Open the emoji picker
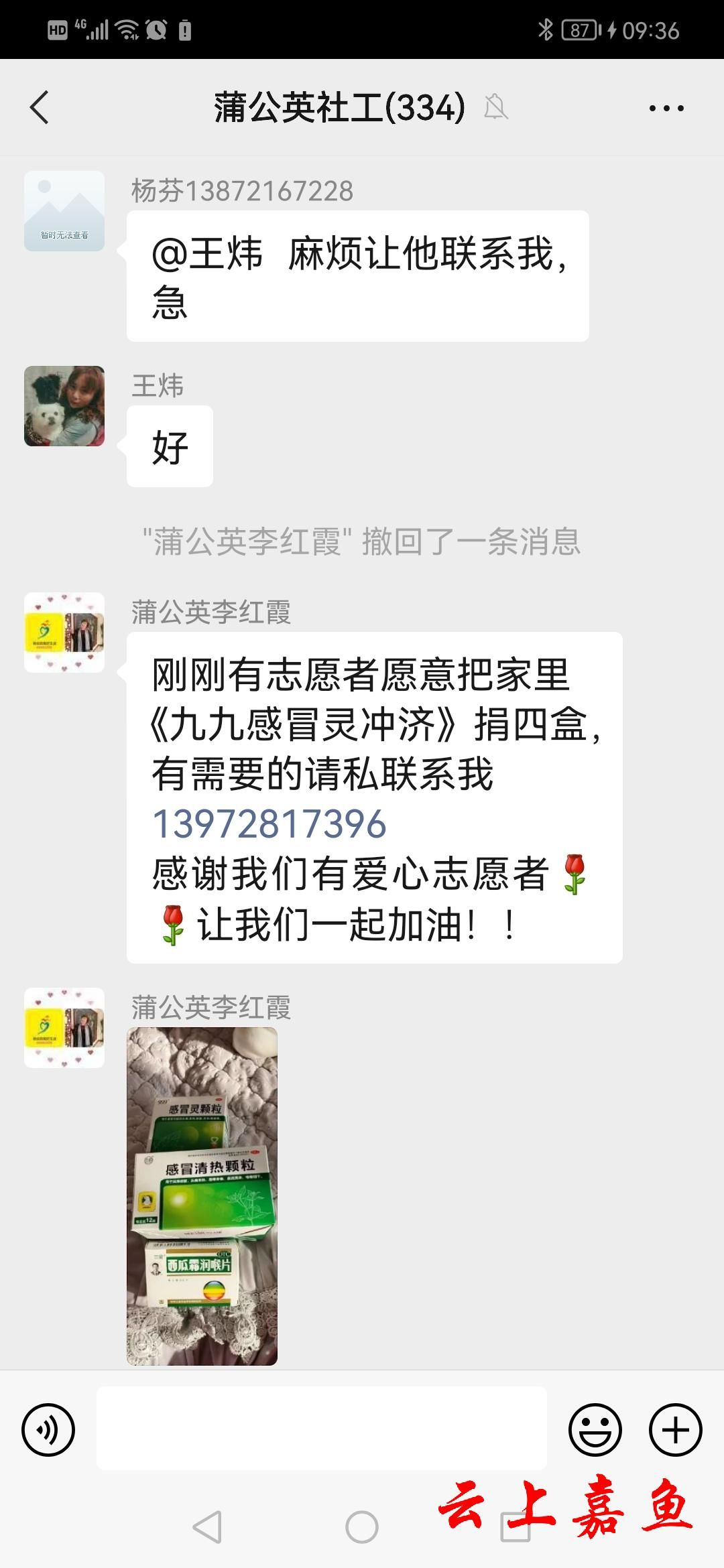The height and width of the screenshot is (1568, 724). [x=595, y=1430]
